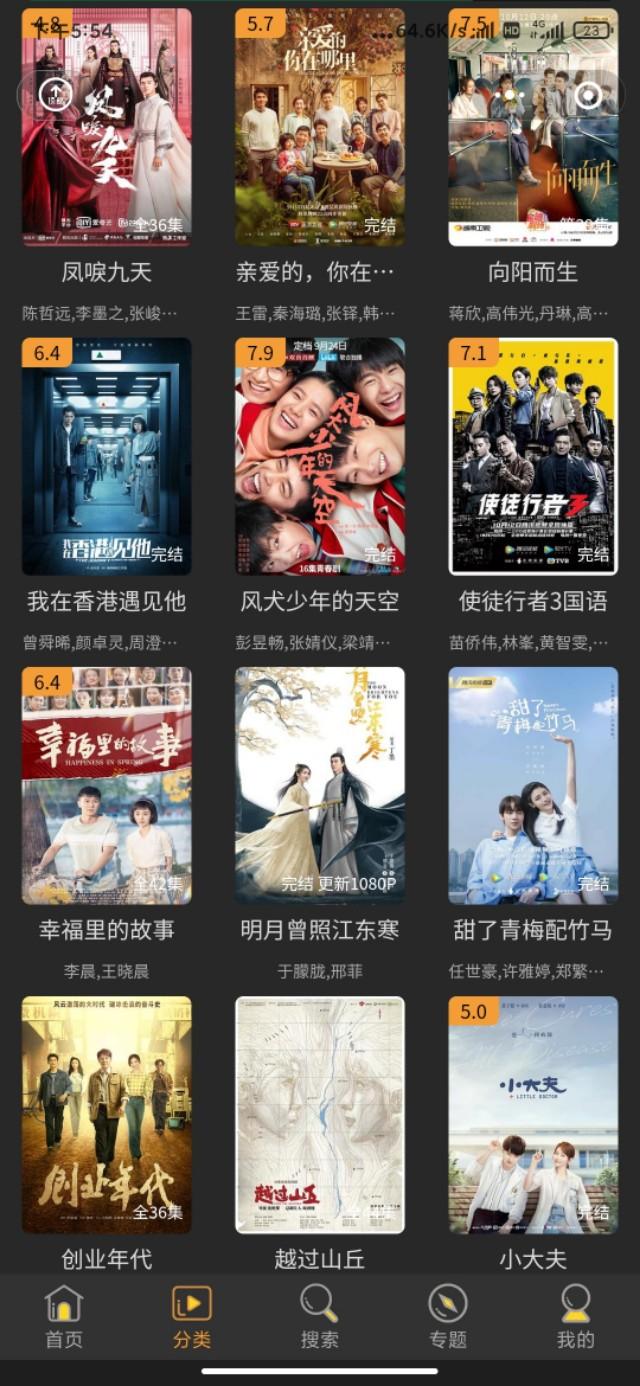Viewport: 640px width, 1386px height.
Task: Open 使徒行者3国语
Action: [533, 456]
